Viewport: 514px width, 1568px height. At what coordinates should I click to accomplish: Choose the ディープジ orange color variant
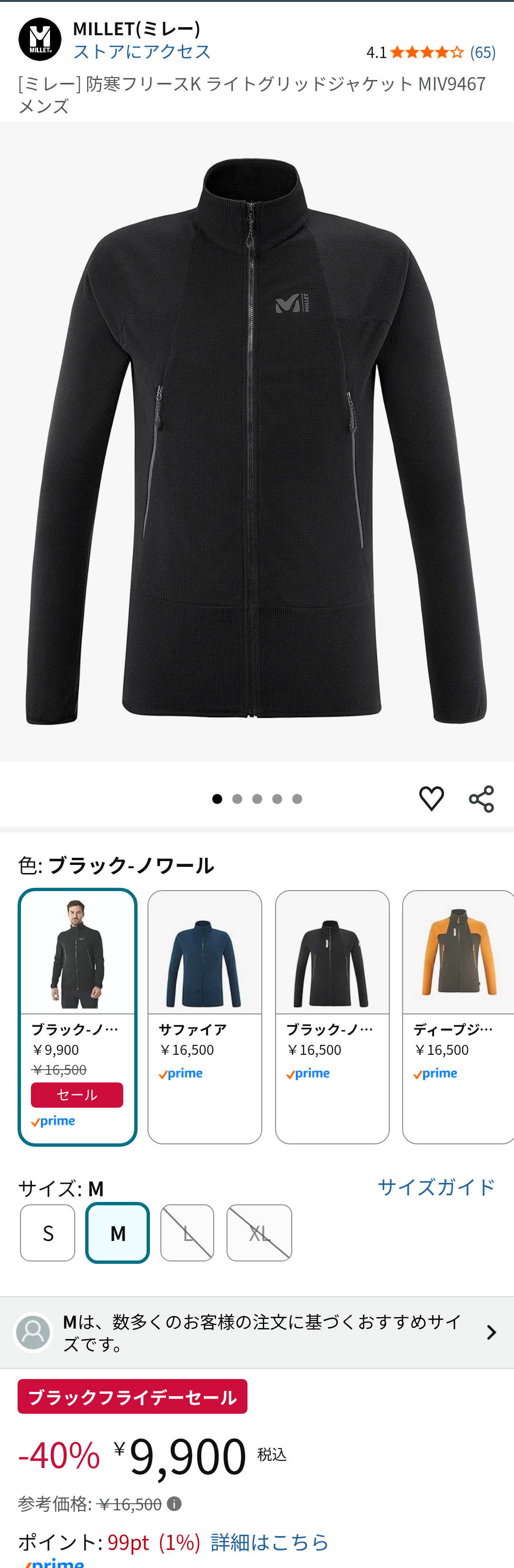coord(457,1016)
